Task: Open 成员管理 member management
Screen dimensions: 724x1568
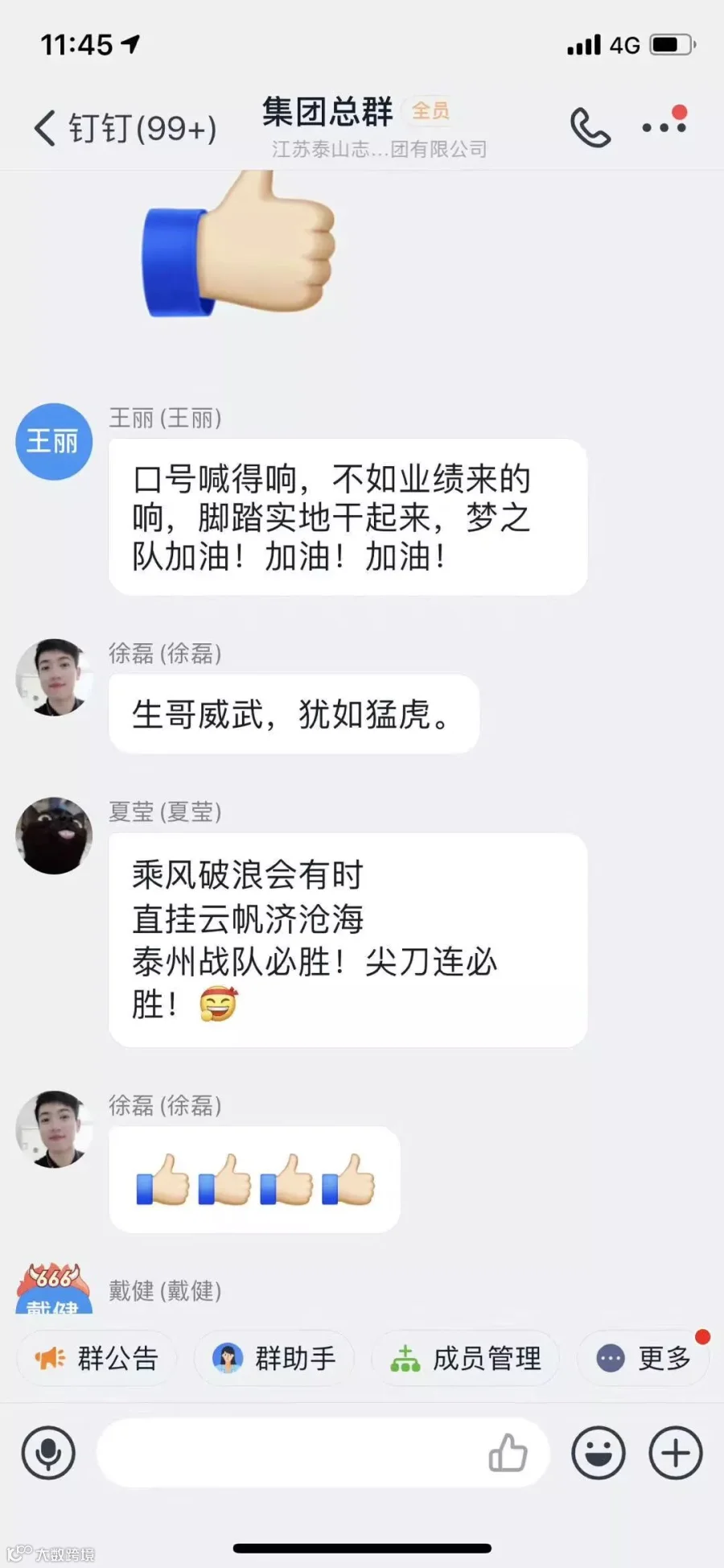Action: pos(466,1359)
